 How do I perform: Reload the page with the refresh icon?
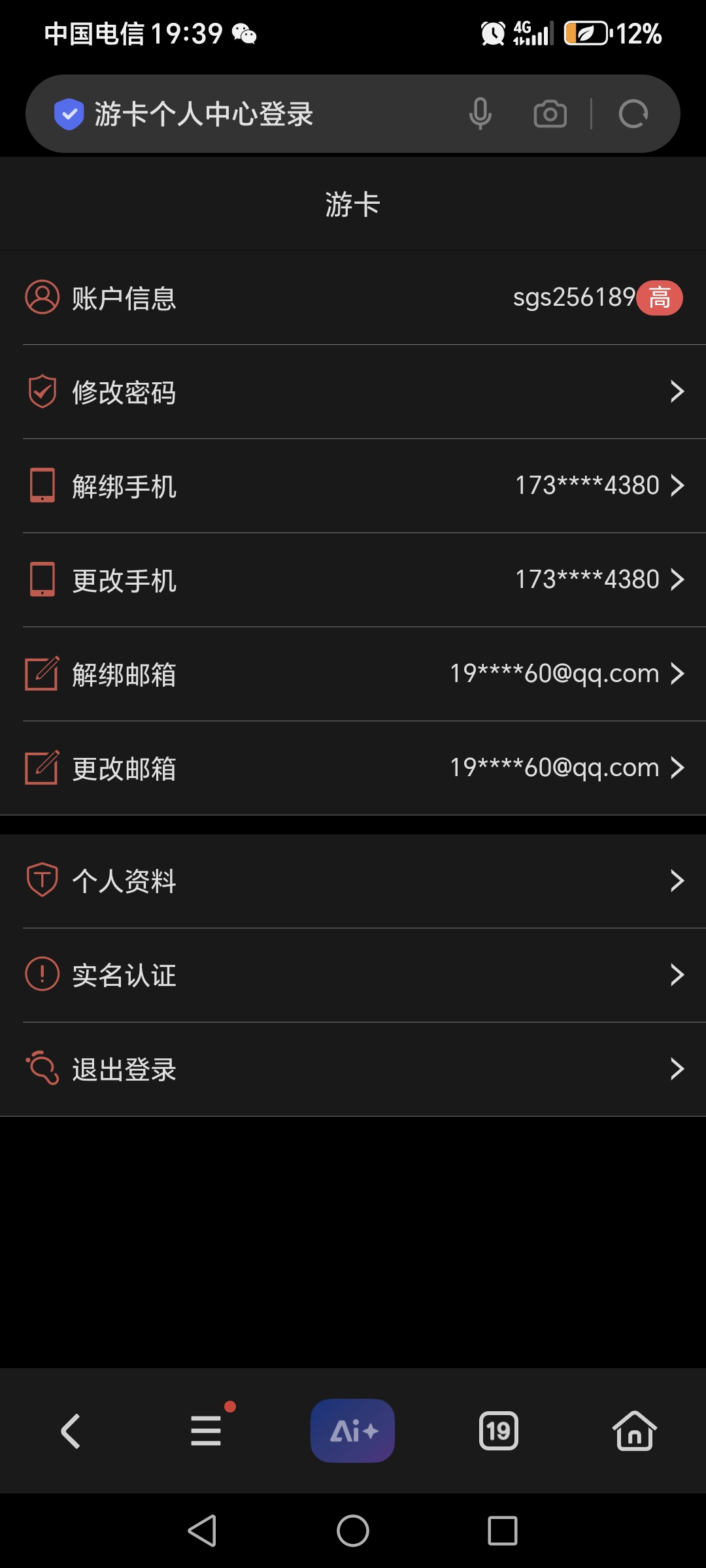coord(633,114)
